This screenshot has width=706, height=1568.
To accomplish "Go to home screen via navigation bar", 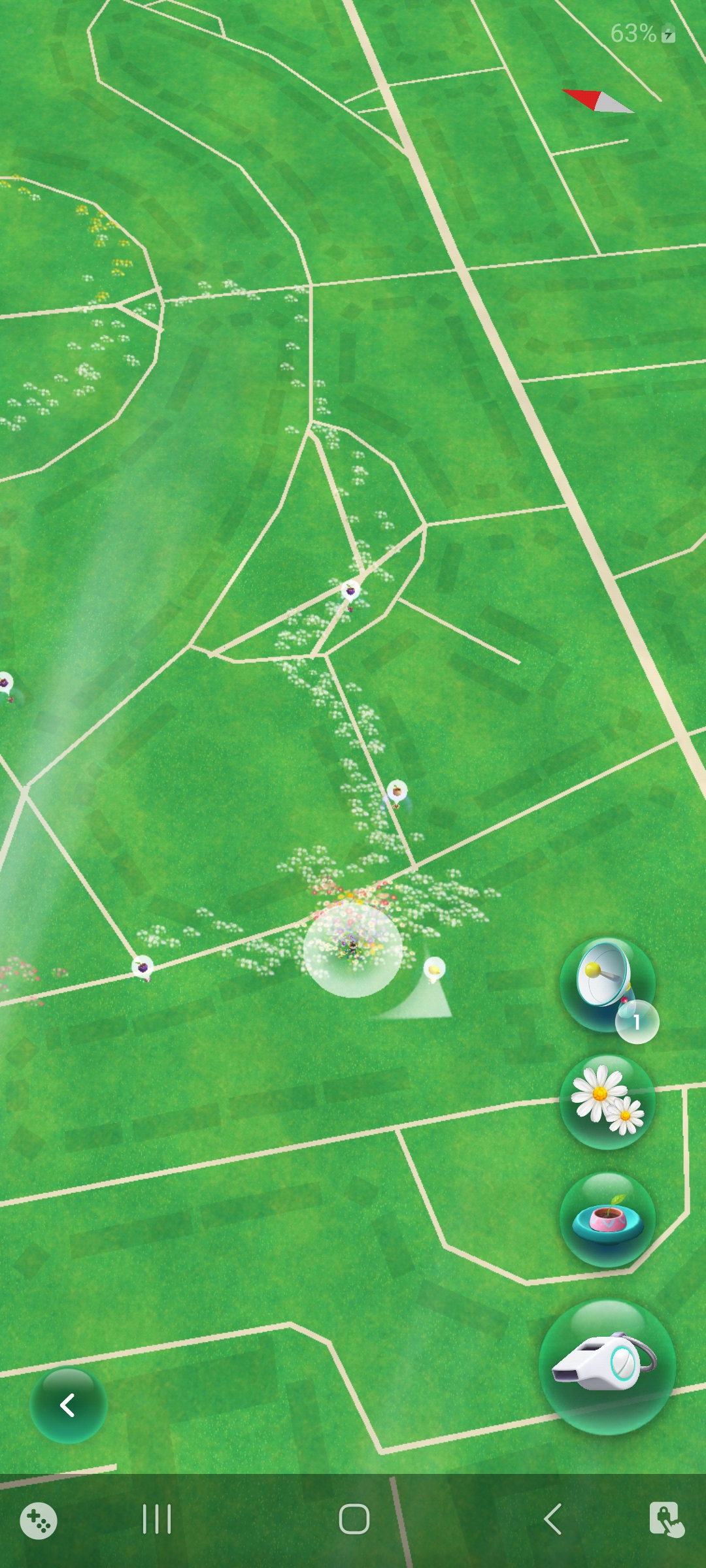I will click(354, 1519).
